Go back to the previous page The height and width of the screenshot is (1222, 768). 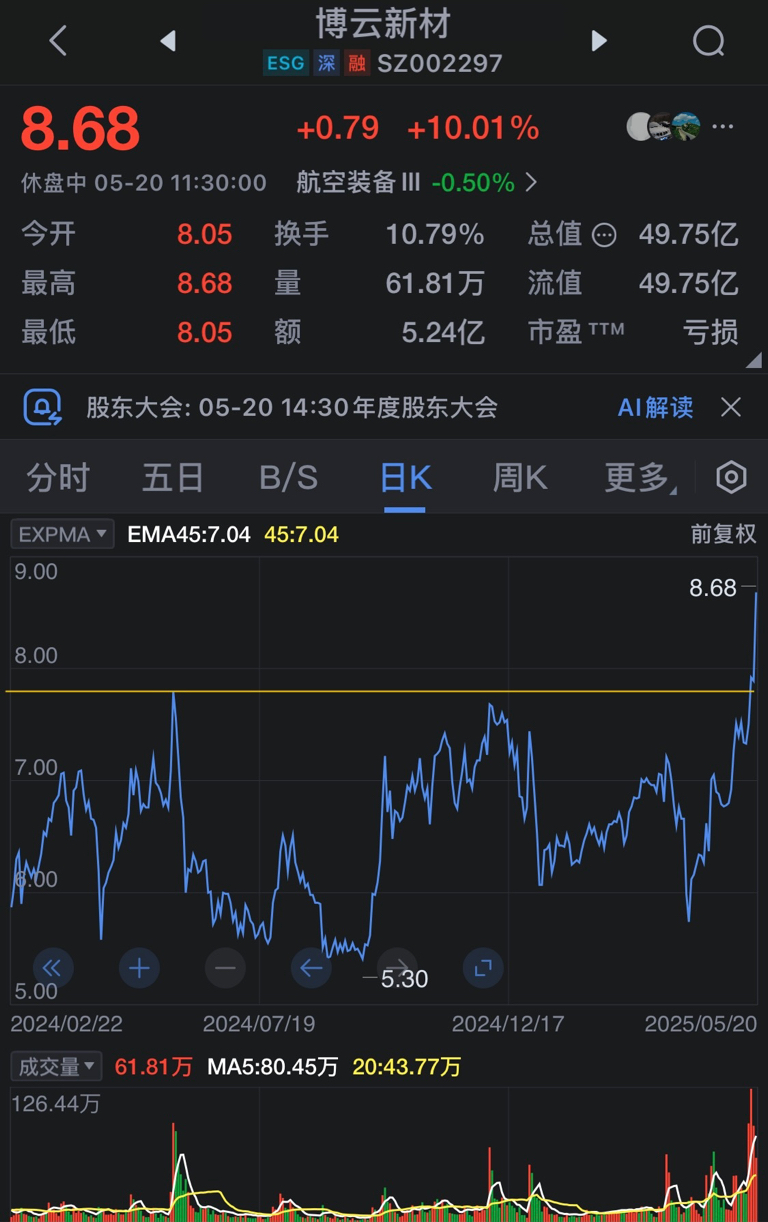(x=58, y=41)
